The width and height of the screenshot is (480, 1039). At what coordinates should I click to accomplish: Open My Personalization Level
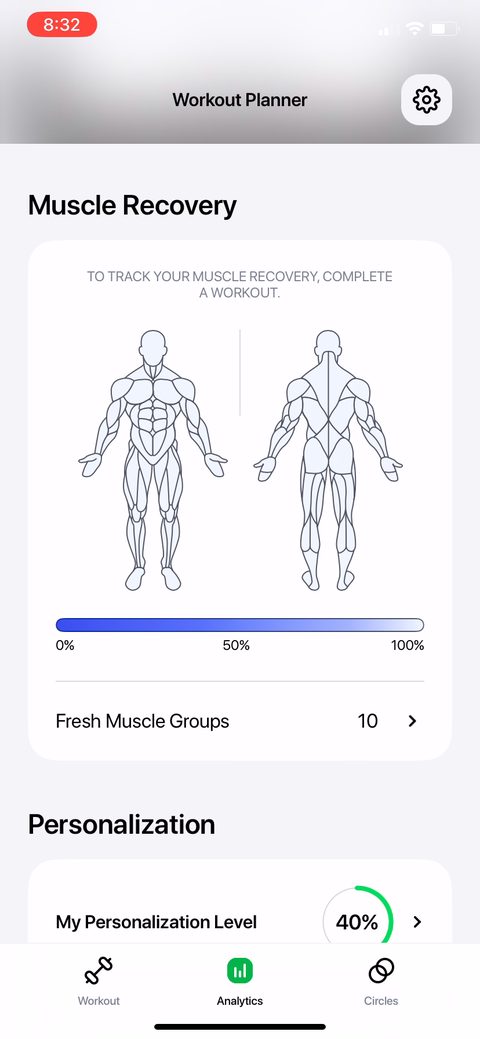[239, 922]
